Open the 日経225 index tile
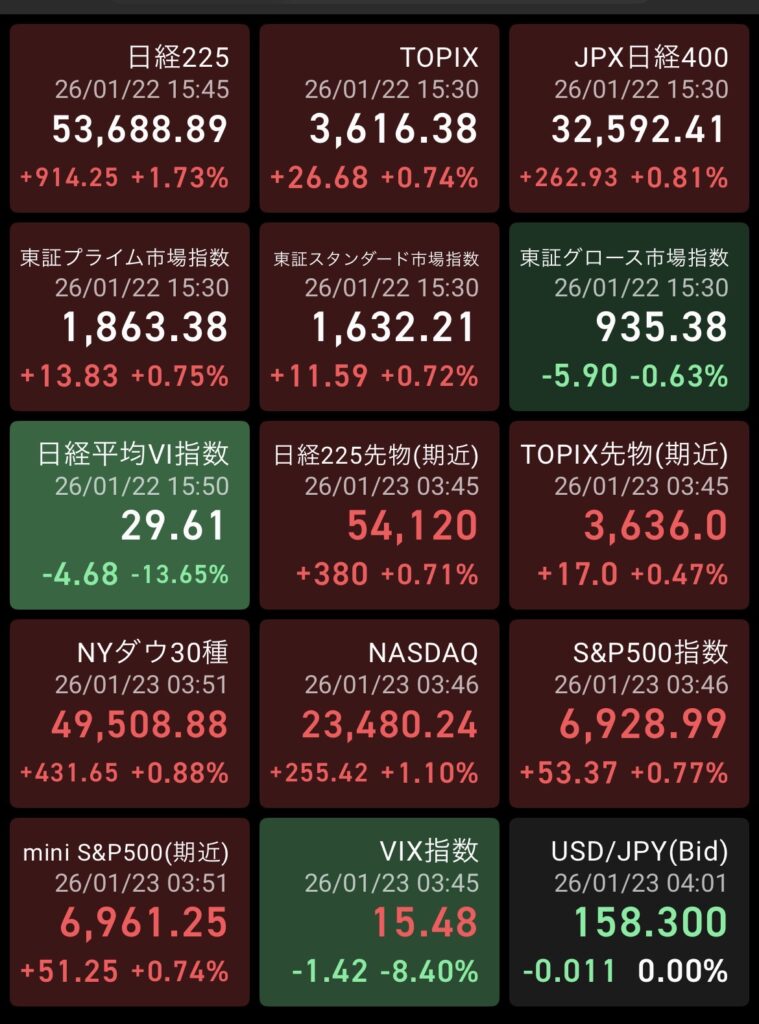The height and width of the screenshot is (1024, 759). [129, 118]
